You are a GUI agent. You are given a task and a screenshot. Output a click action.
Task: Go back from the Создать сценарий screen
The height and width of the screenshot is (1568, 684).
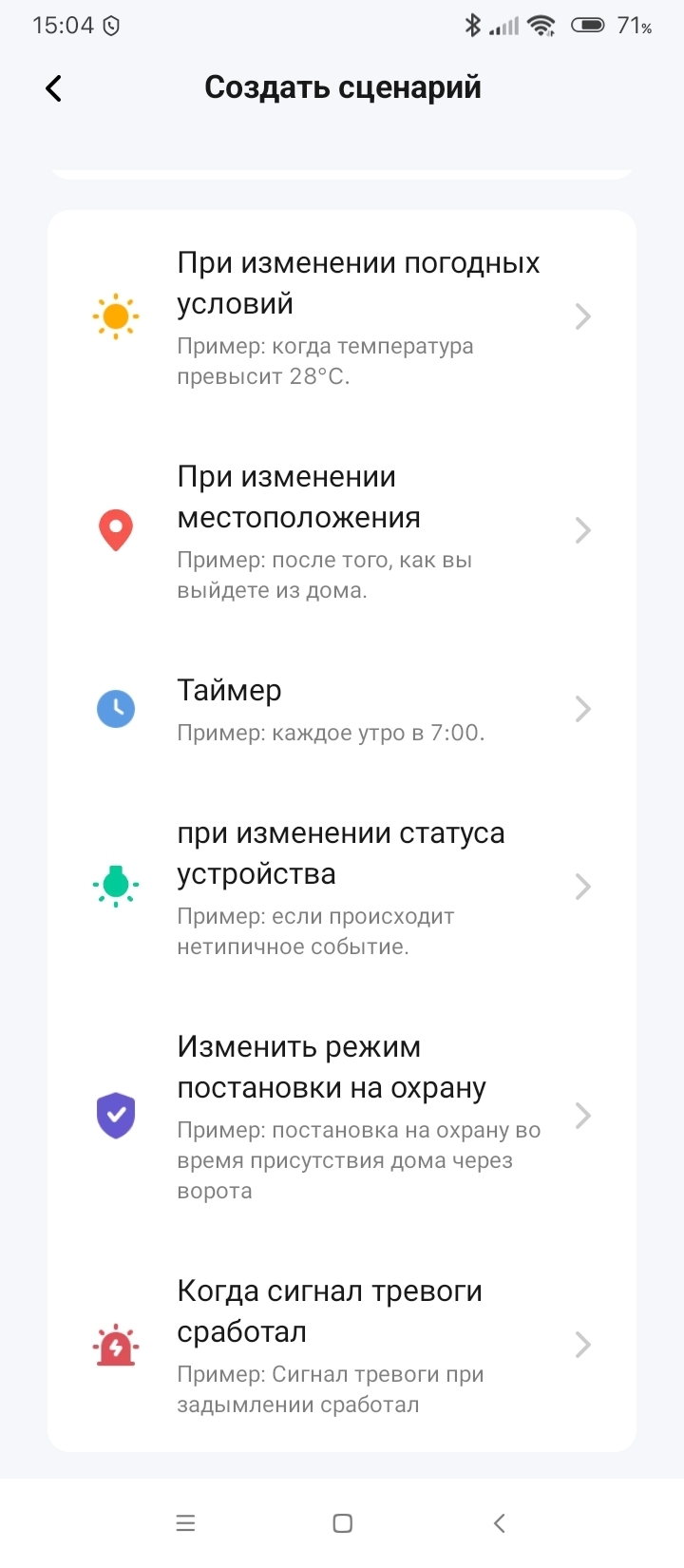pyautogui.click(x=54, y=88)
